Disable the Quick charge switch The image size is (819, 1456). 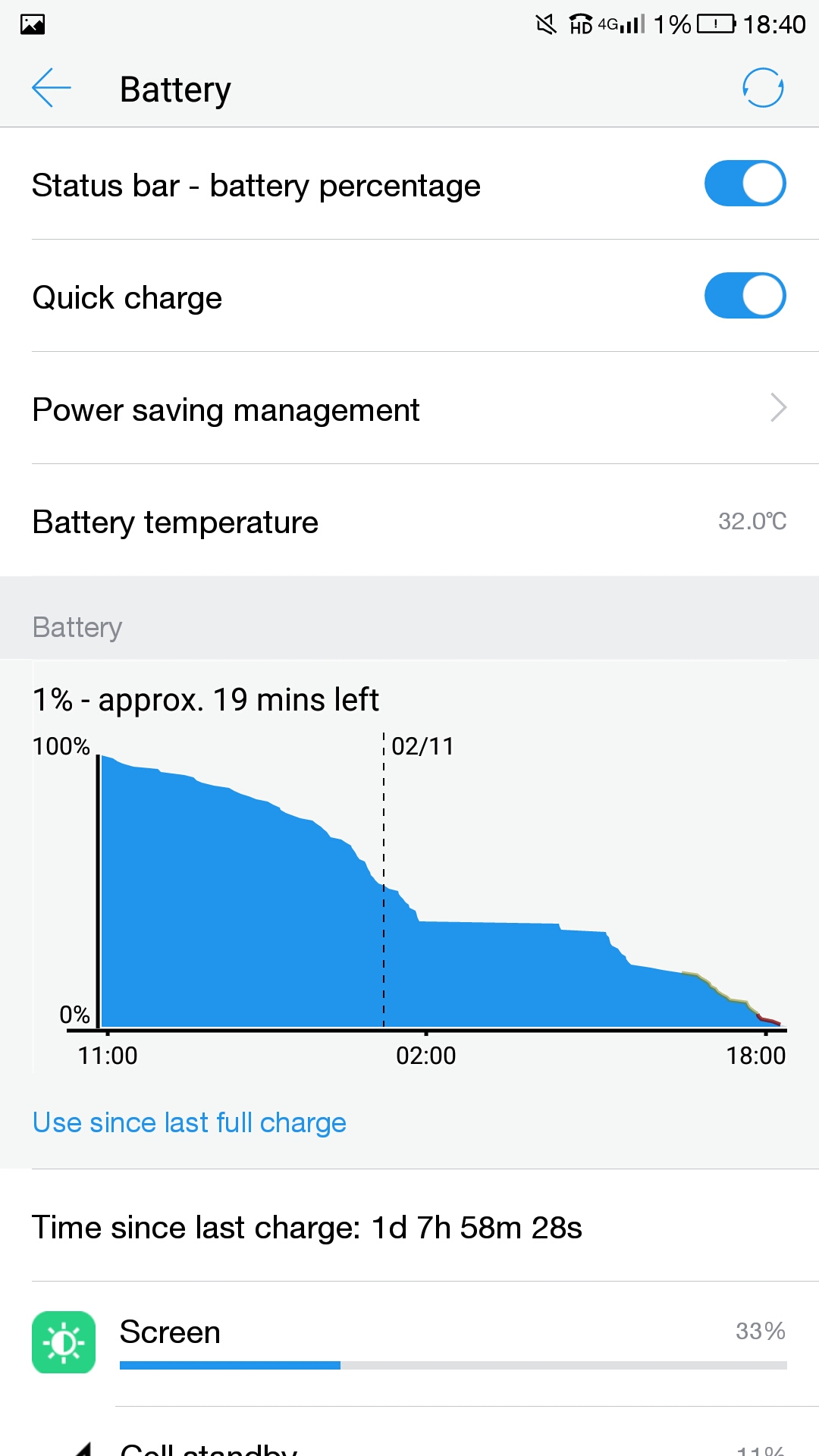click(745, 296)
